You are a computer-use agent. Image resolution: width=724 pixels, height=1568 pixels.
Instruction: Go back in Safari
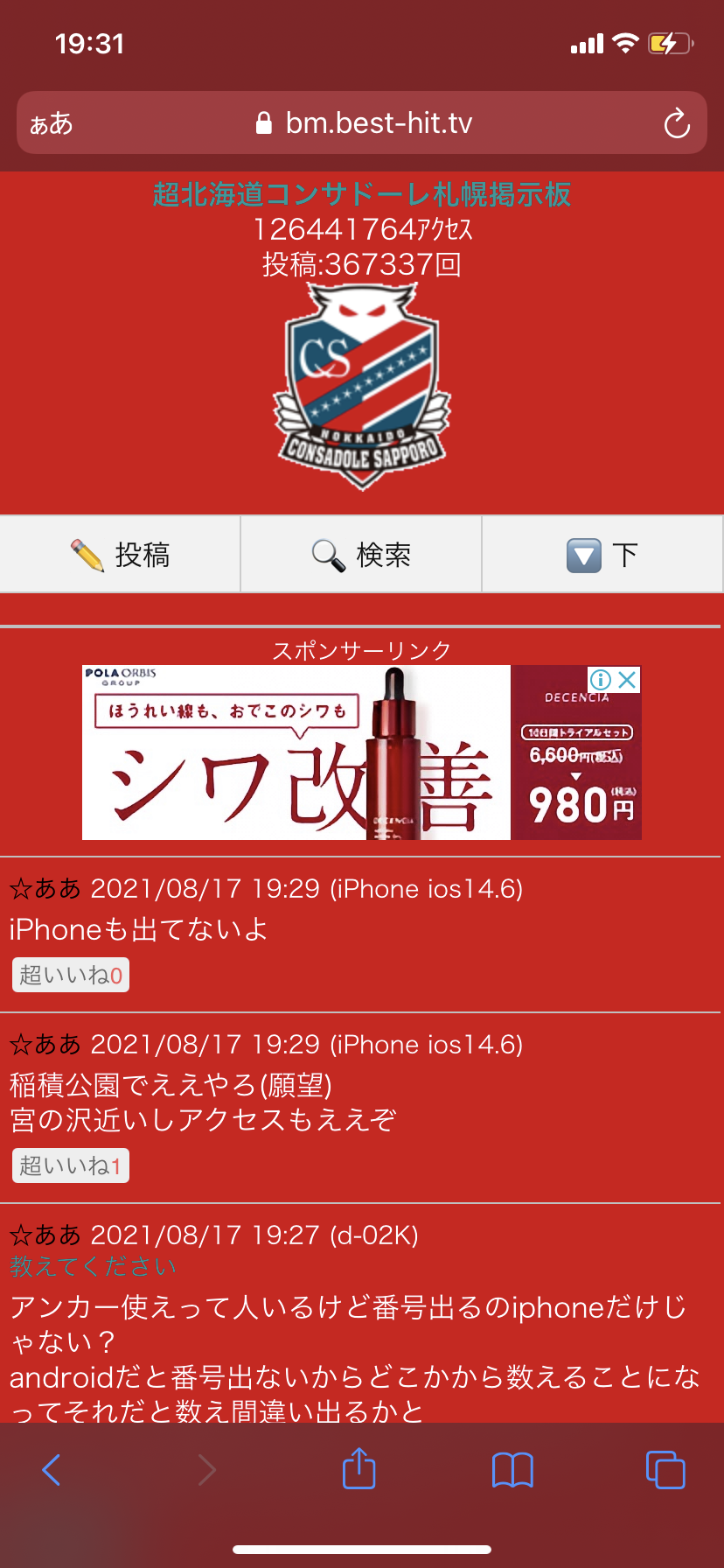[x=52, y=1469]
